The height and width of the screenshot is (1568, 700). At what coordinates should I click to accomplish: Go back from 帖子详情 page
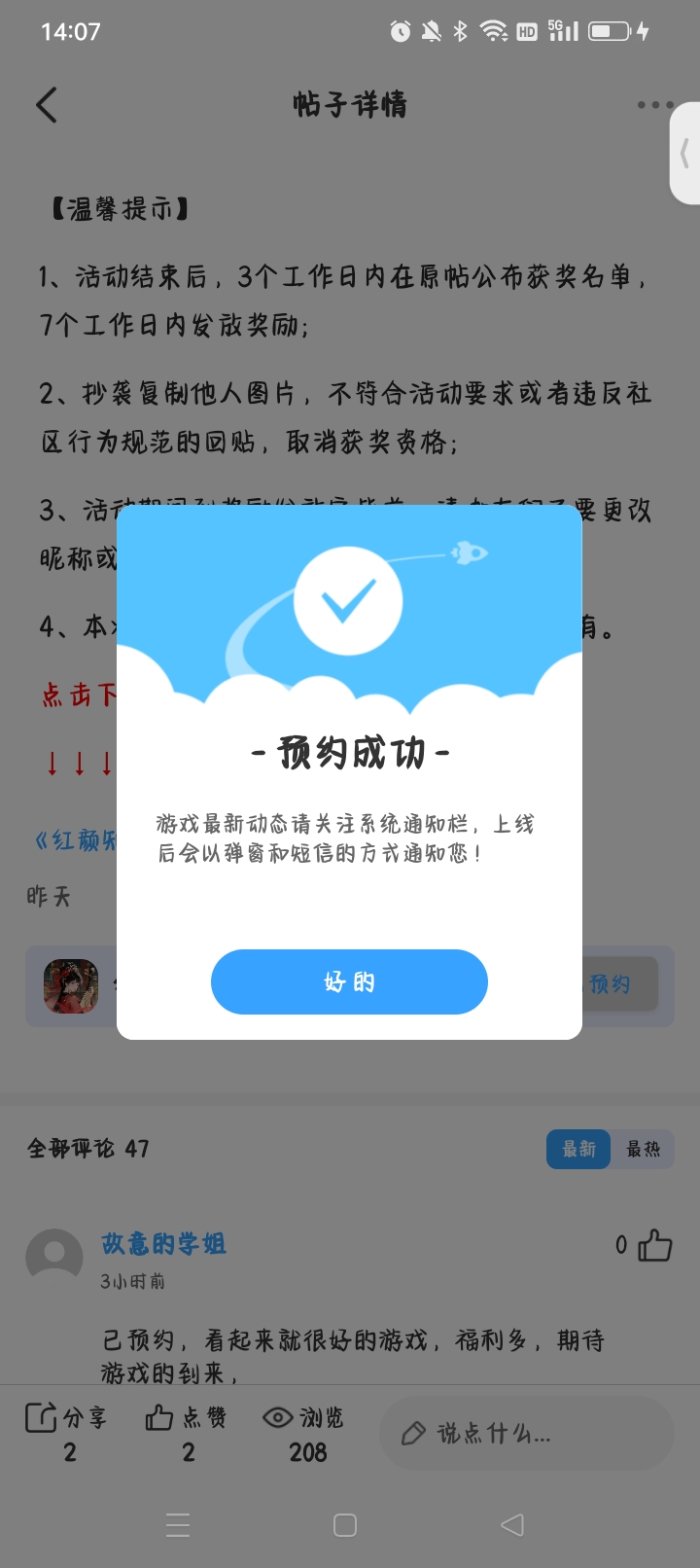[x=47, y=105]
